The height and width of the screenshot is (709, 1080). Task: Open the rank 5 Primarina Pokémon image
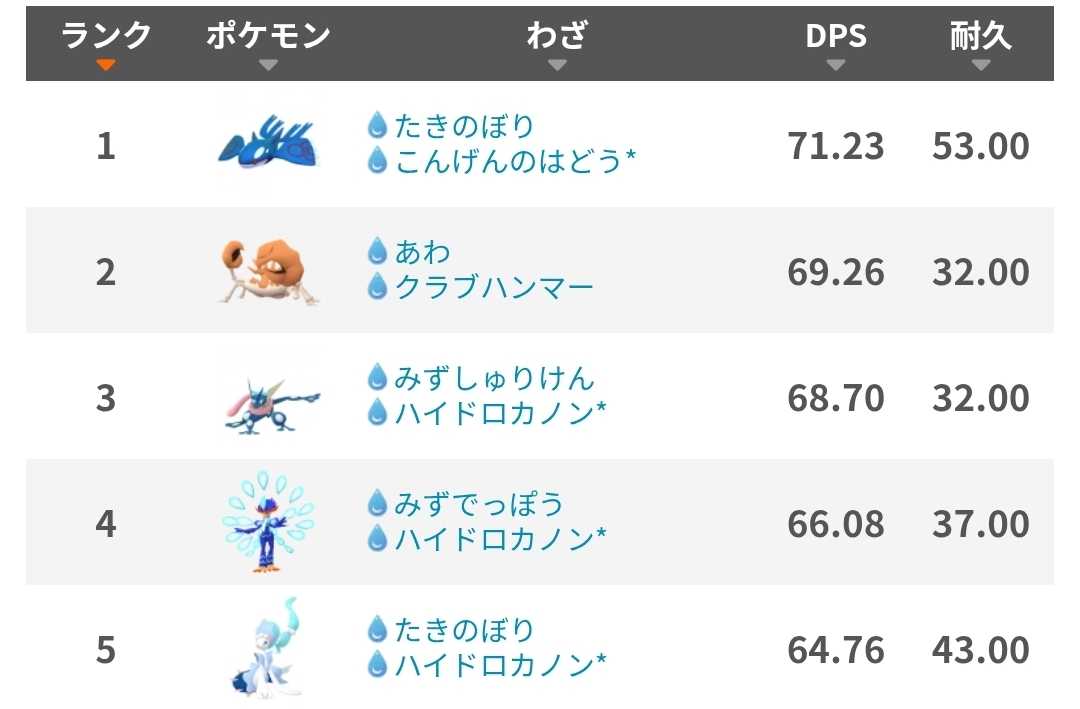267,648
